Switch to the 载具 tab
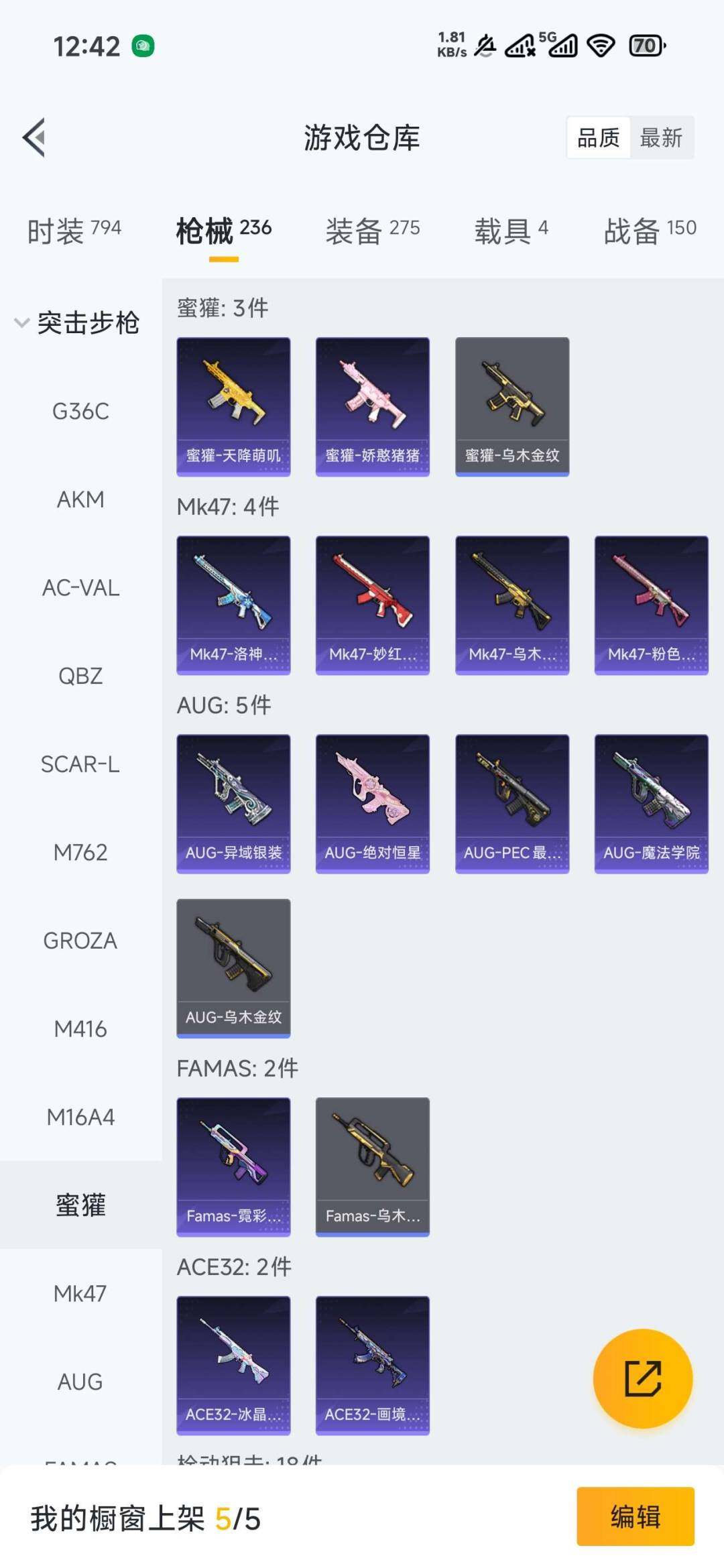This screenshot has width=724, height=1568. coord(511,231)
